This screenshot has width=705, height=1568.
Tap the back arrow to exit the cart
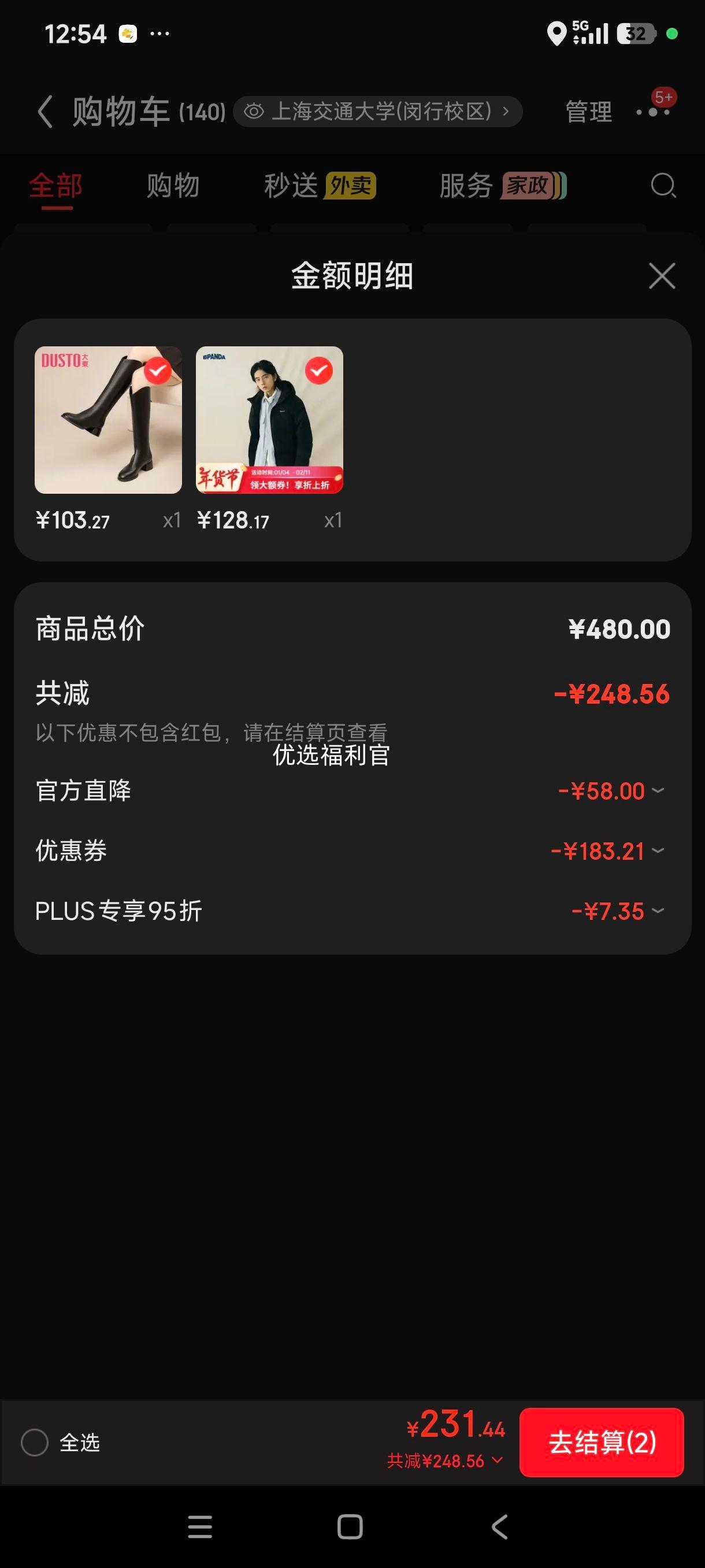pos(46,112)
